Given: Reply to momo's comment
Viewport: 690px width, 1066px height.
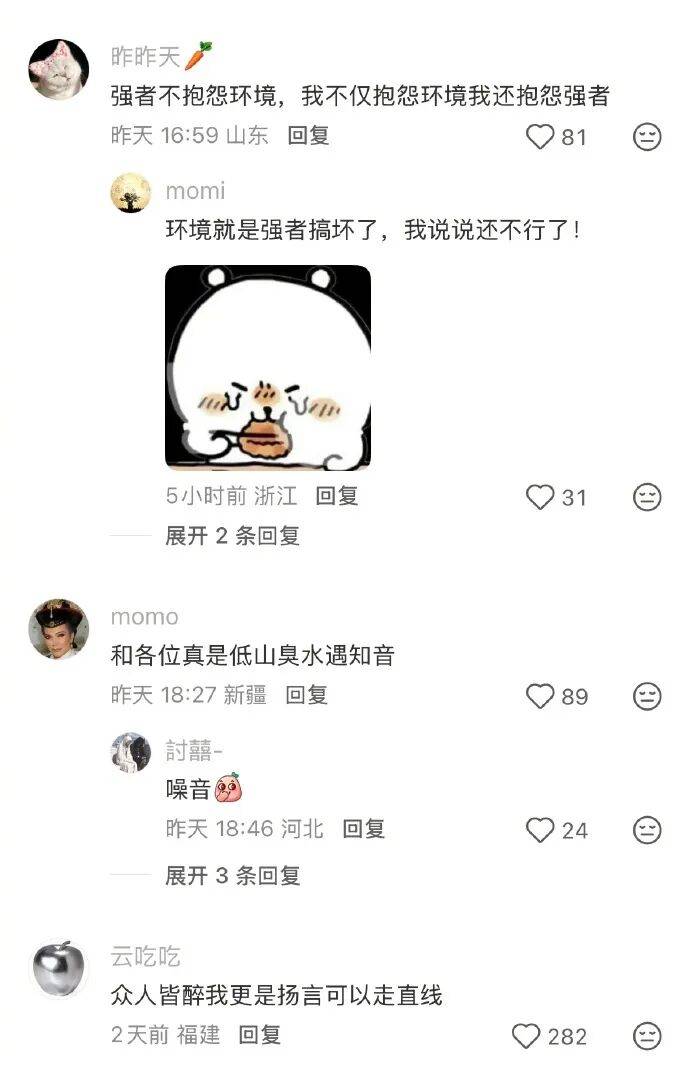Looking at the screenshot, I should 306,695.
